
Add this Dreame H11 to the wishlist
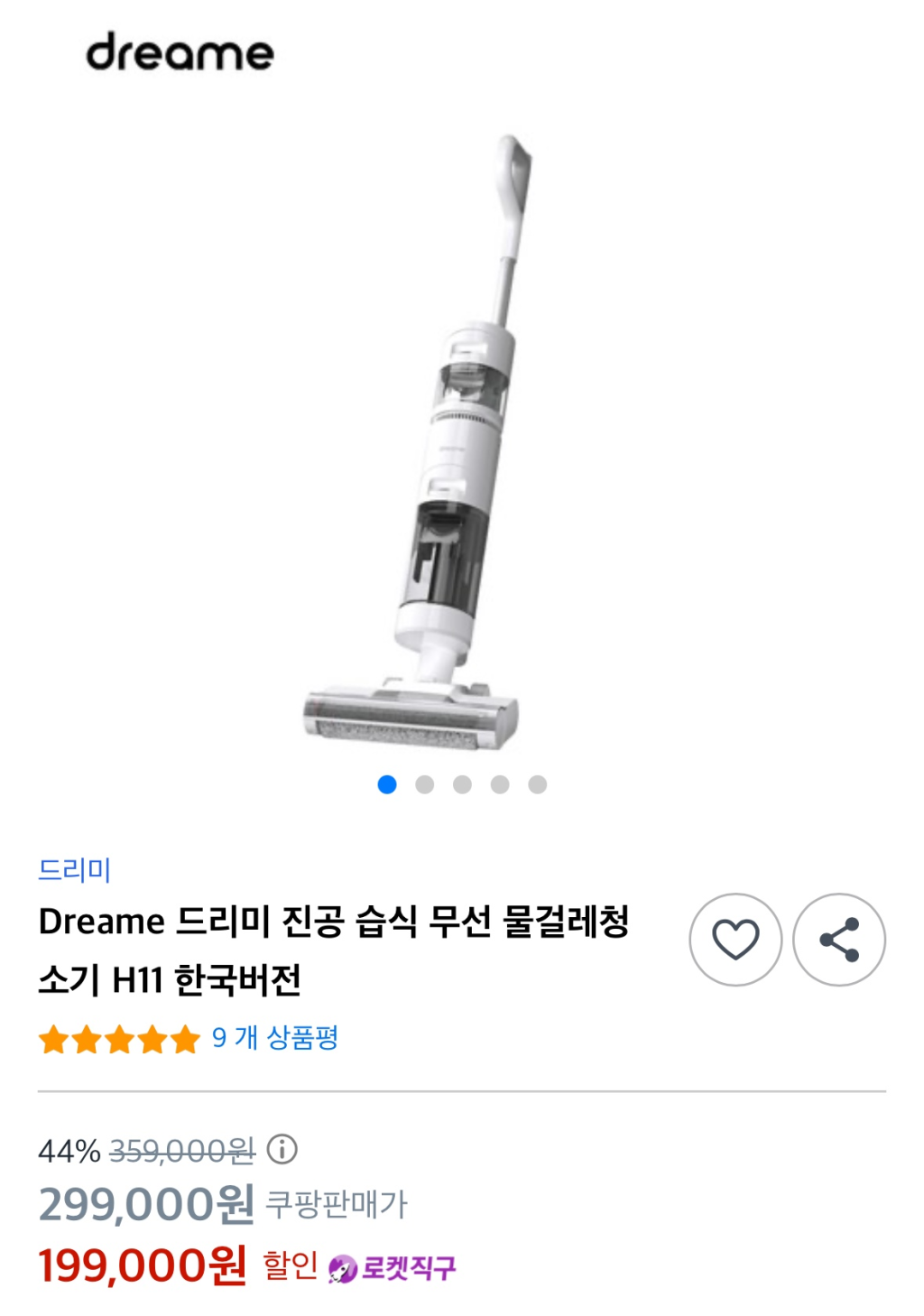tap(735, 940)
